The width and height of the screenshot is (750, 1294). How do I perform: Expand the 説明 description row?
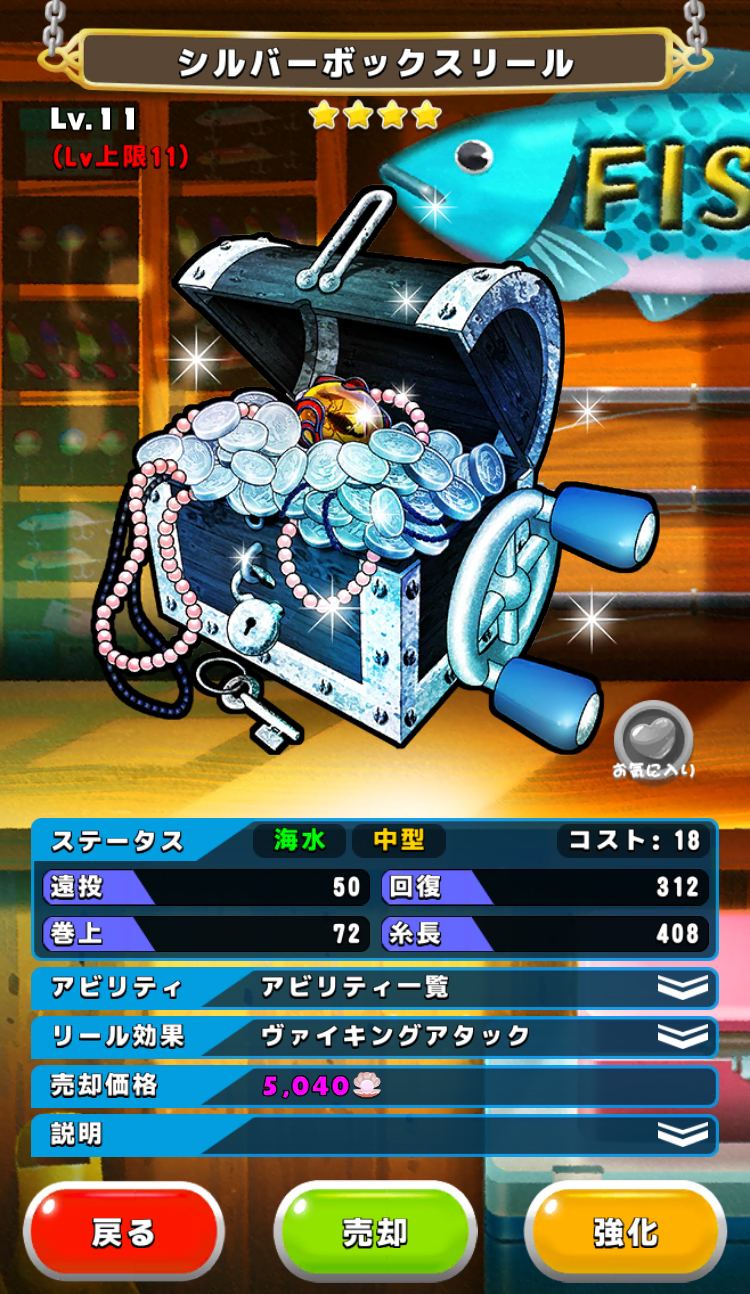(x=683, y=1133)
